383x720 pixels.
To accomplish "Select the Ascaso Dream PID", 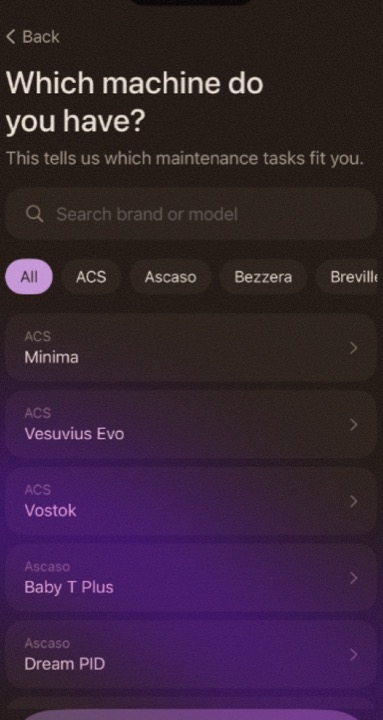I will coord(192,654).
